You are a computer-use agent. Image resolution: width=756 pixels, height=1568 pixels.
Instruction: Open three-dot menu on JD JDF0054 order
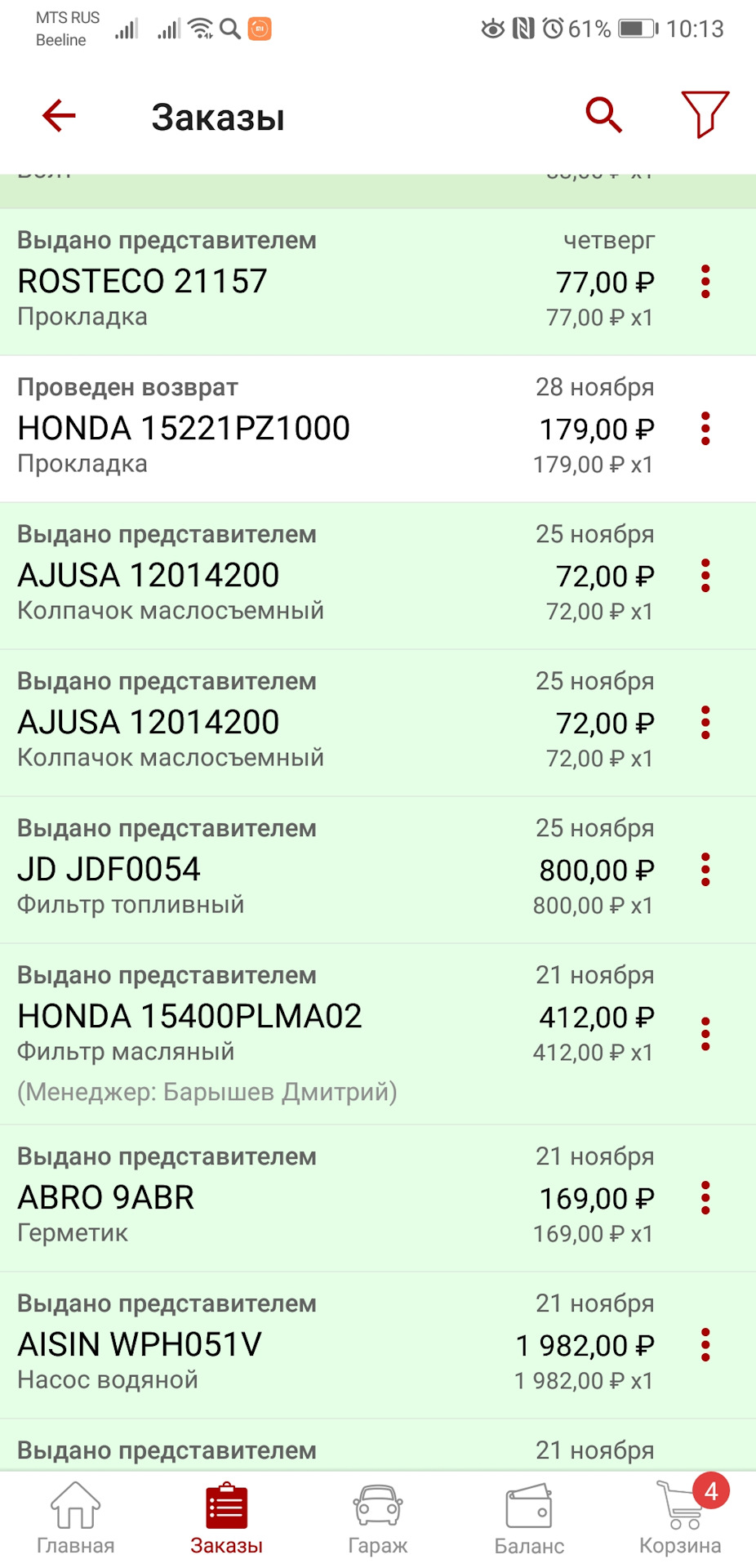705,870
